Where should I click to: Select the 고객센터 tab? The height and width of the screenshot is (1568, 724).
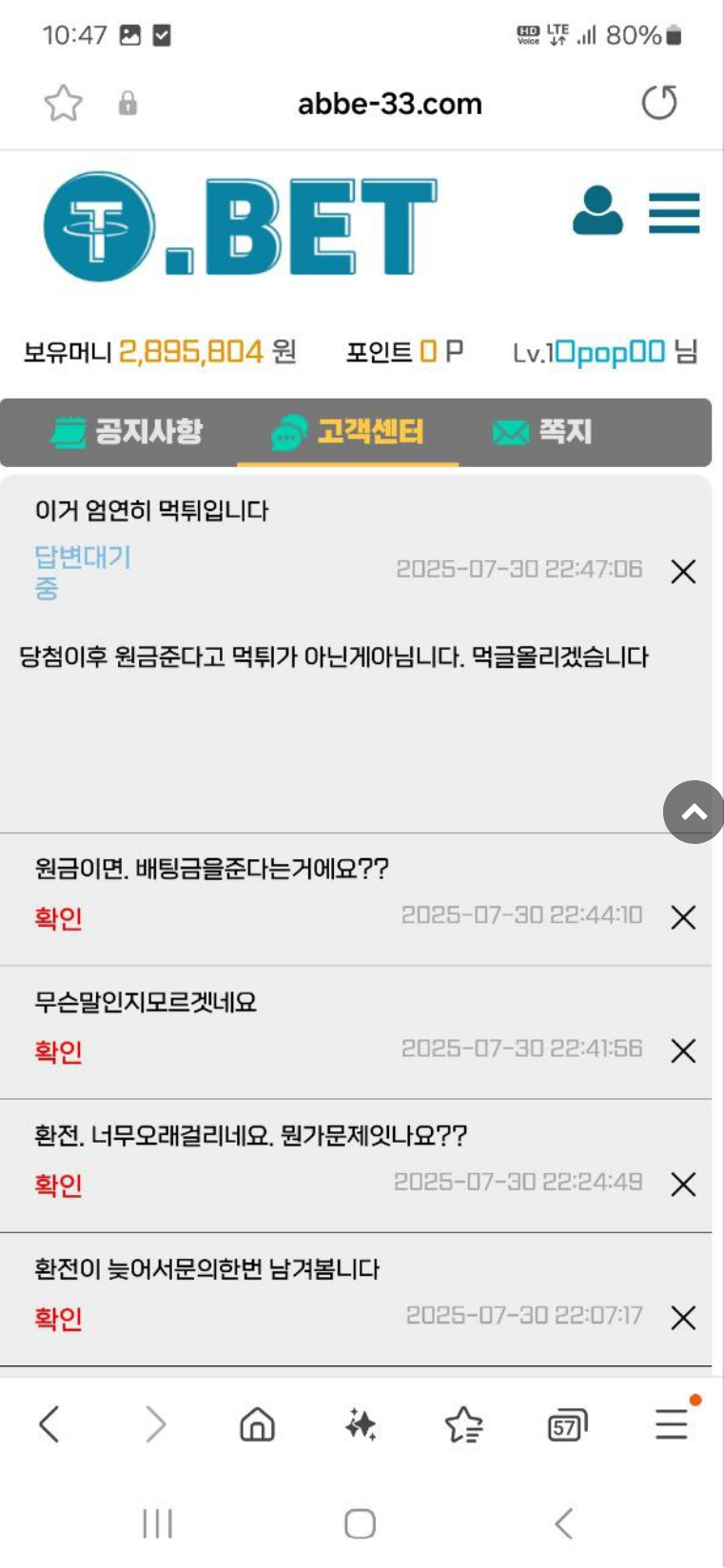[348, 432]
